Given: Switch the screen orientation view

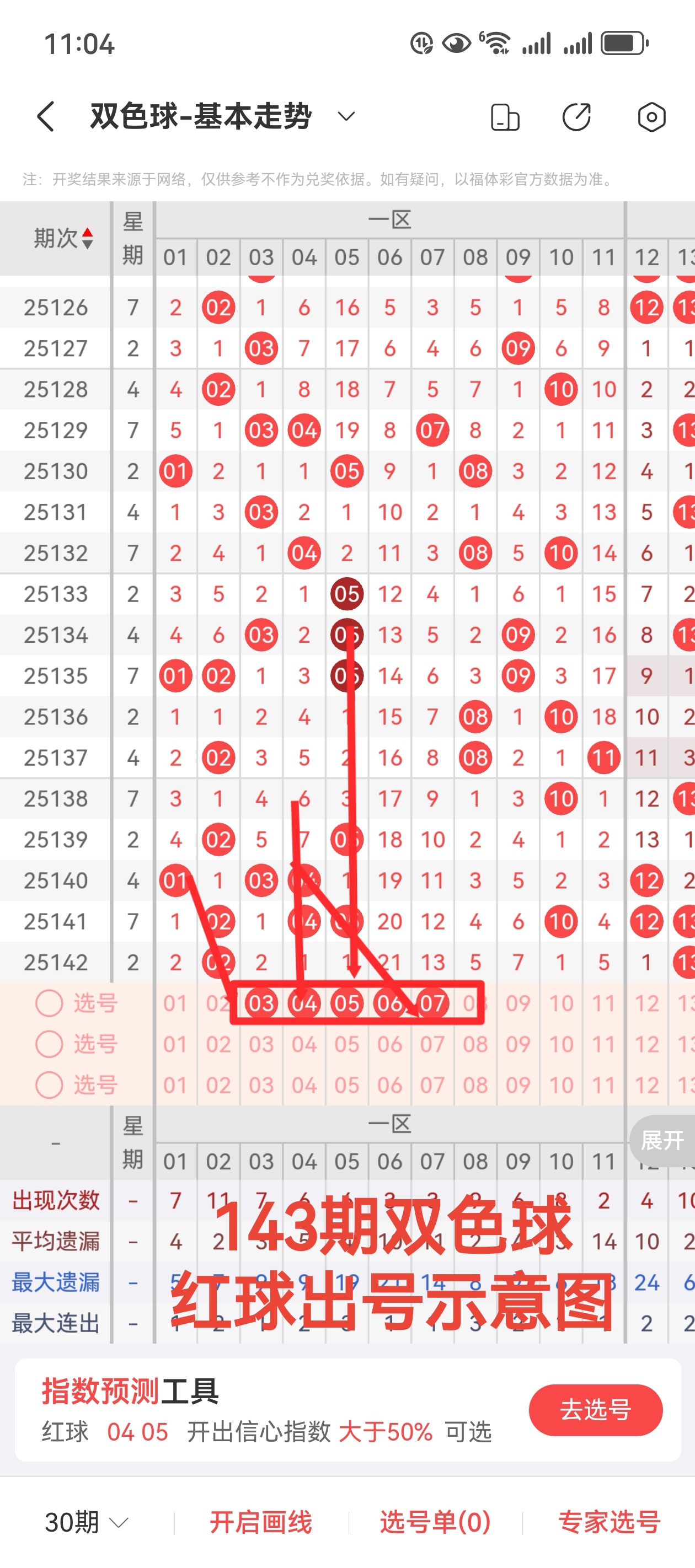Looking at the screenshot, I should [505, 117].
